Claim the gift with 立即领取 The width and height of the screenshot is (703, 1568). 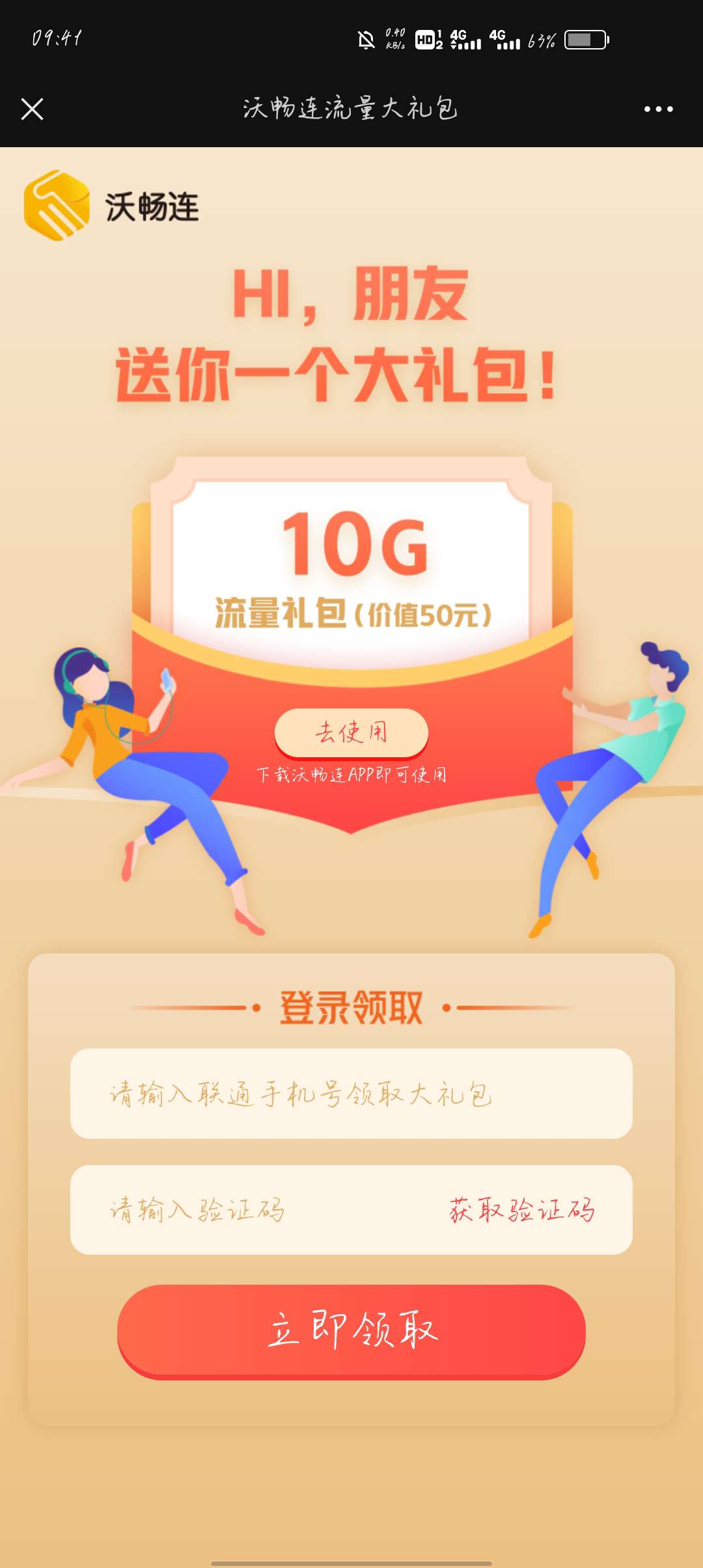pos(351,1330)
